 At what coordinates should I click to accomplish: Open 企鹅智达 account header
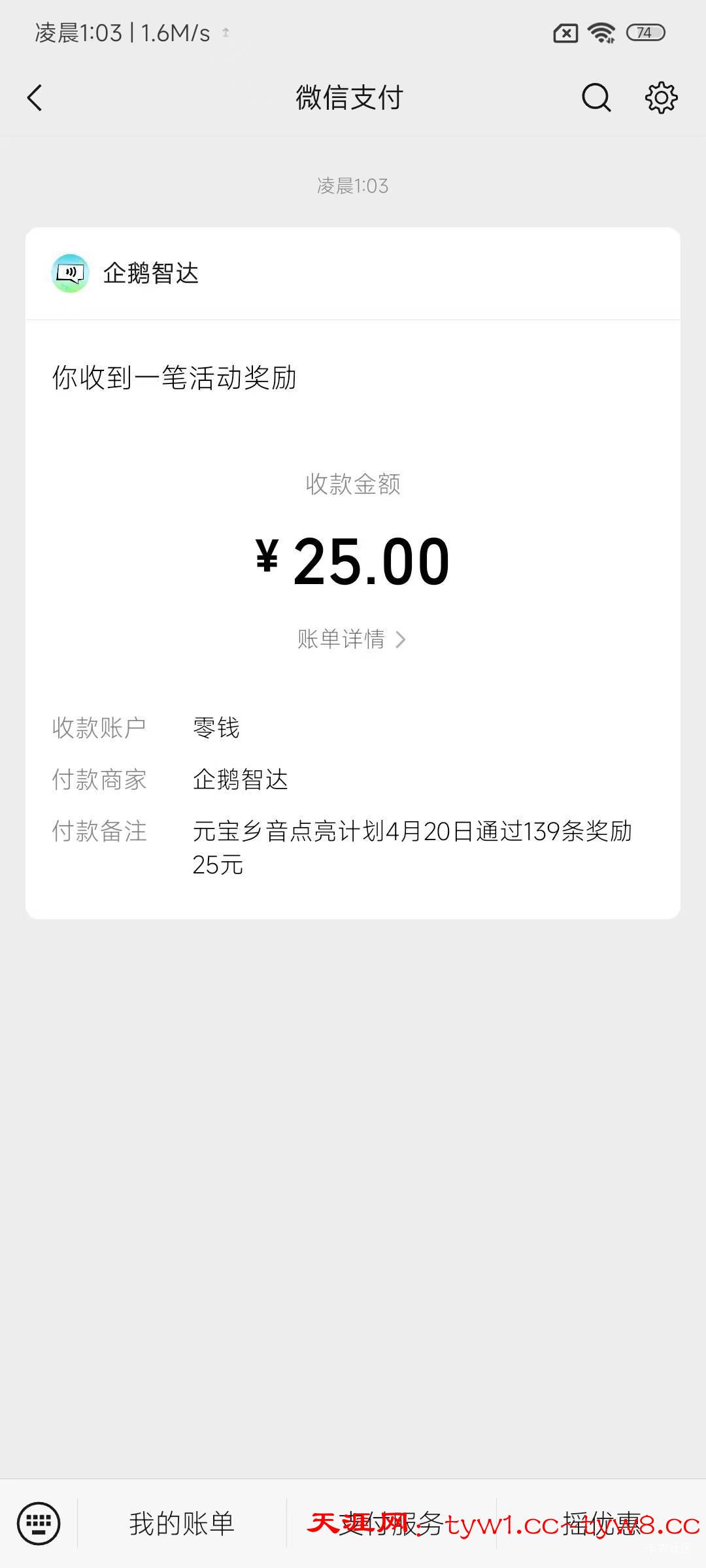pyautogui.click(x=150, y=273)
